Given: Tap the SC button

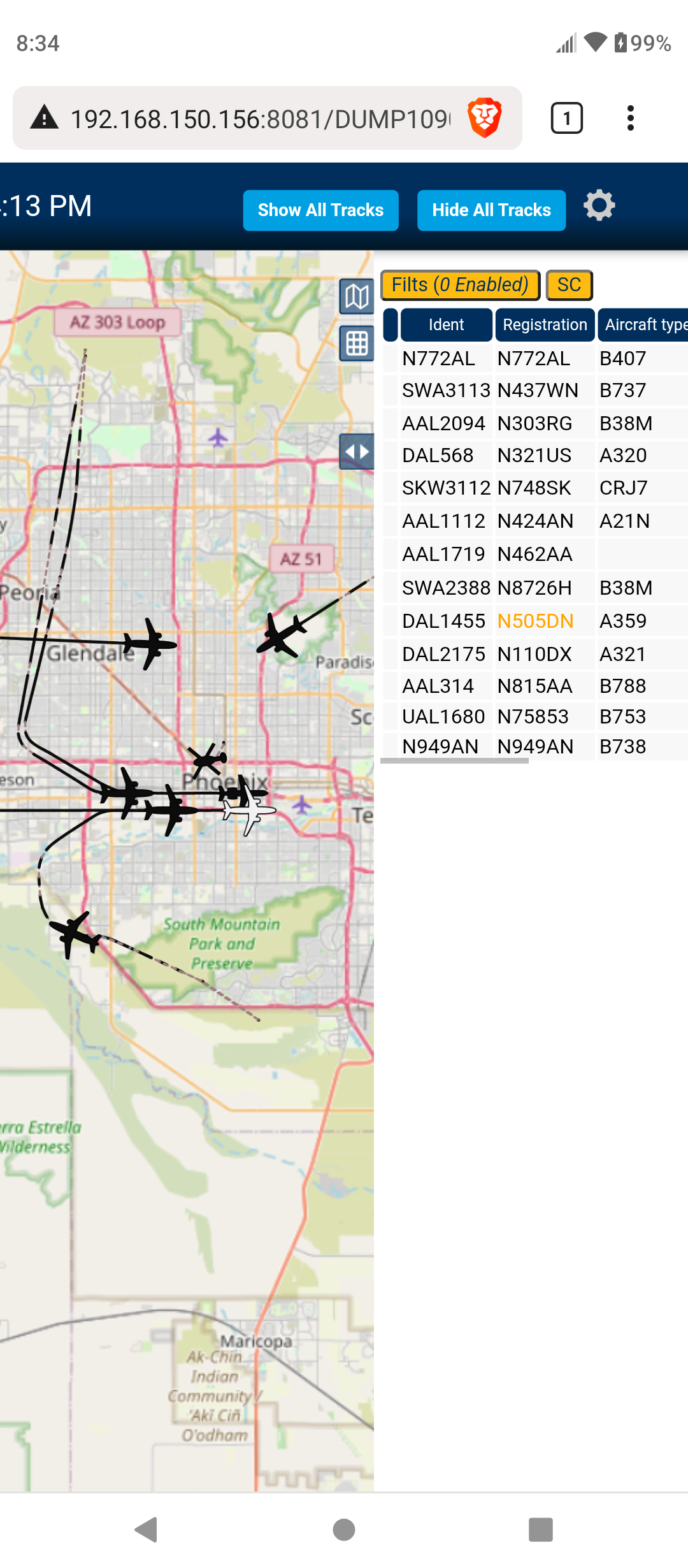Looking at the screenshot, I should click(x=569, y=285).
